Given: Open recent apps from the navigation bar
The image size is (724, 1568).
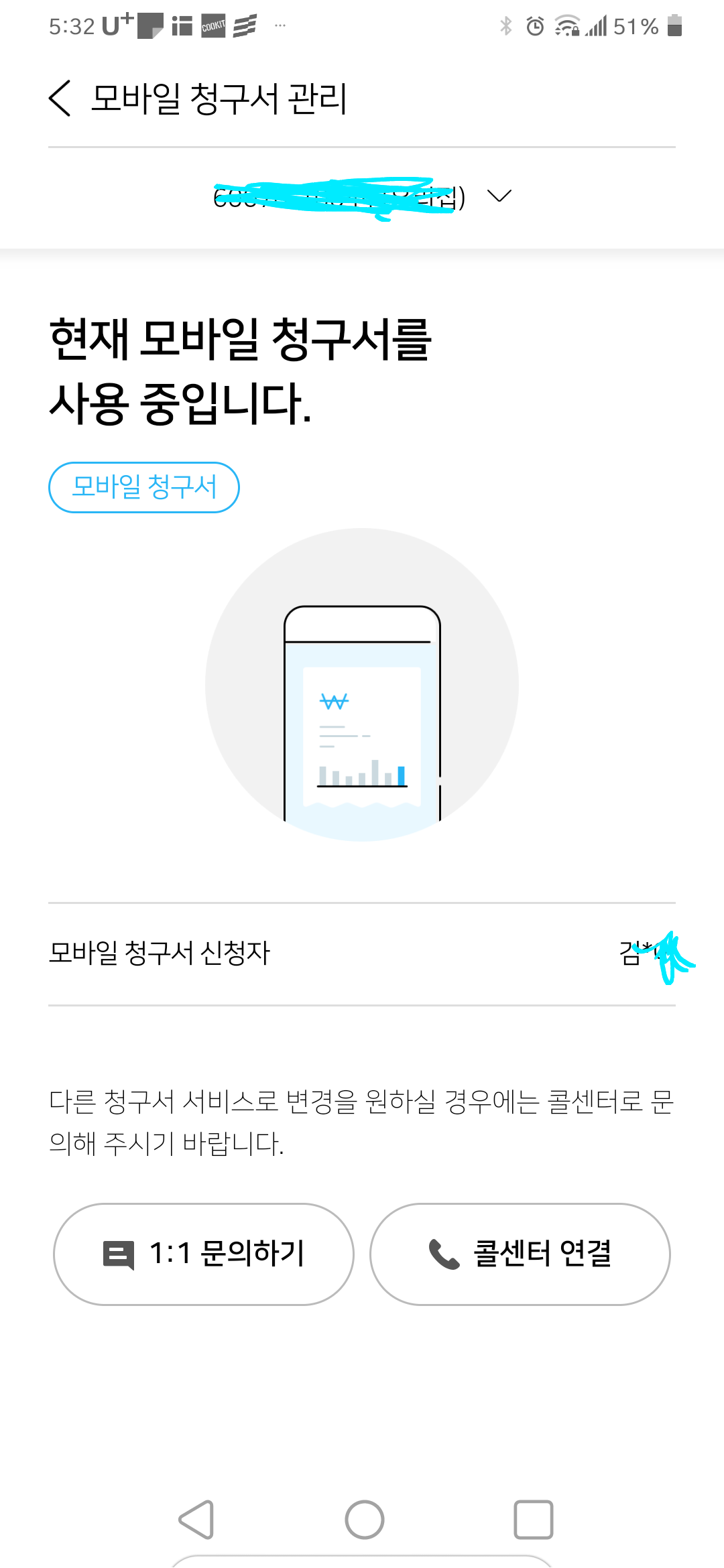Looking at the screenshot, I should point(534,1519).
